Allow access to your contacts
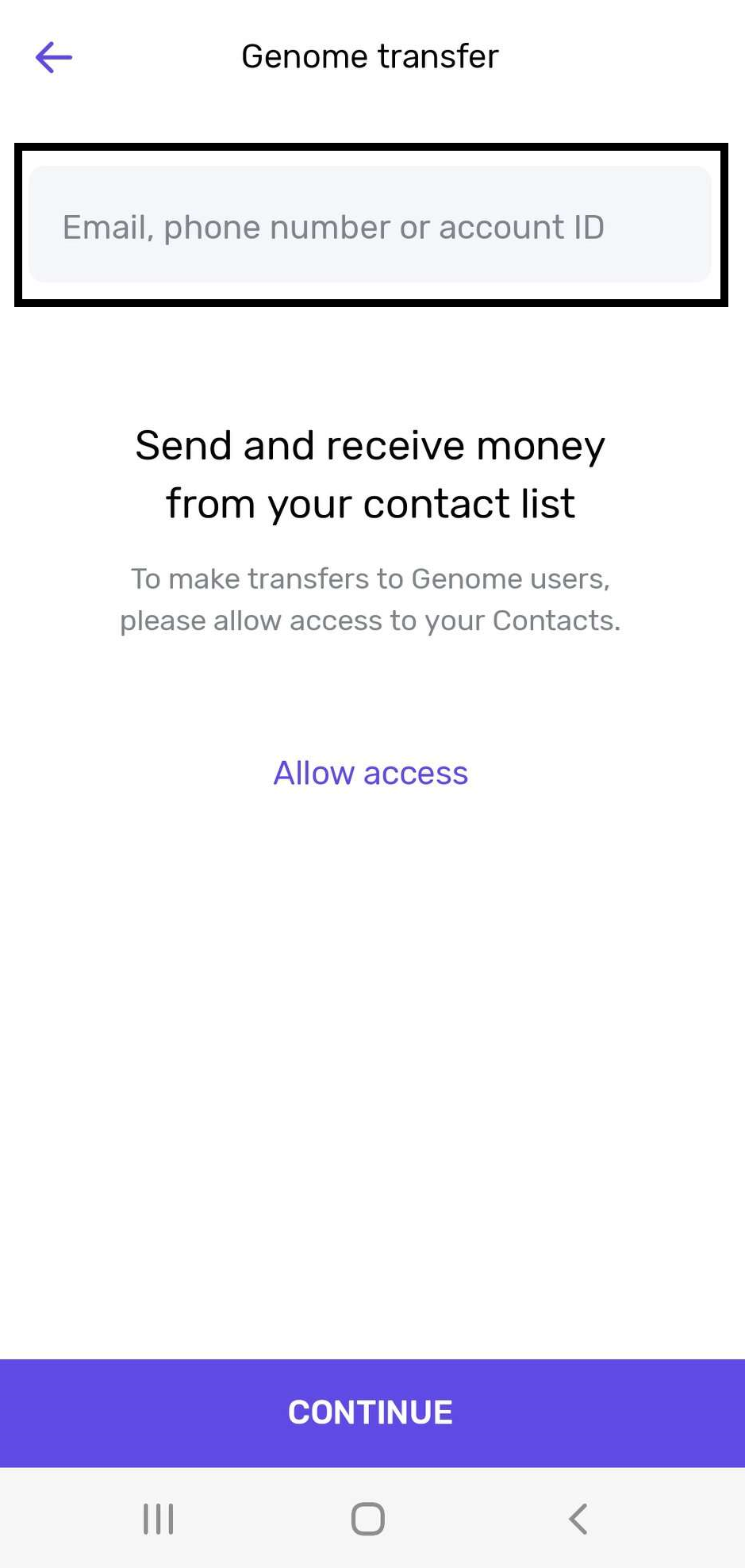 [371, 773]
